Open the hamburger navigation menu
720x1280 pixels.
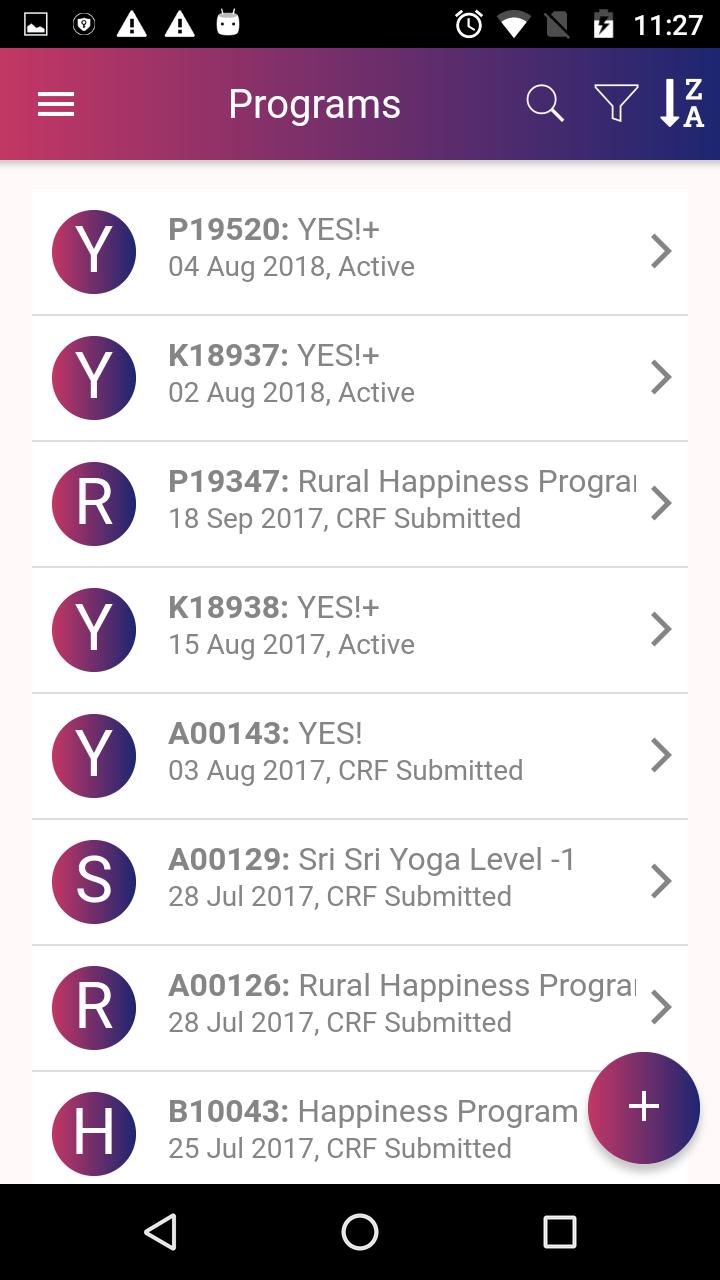pos(56,104)
